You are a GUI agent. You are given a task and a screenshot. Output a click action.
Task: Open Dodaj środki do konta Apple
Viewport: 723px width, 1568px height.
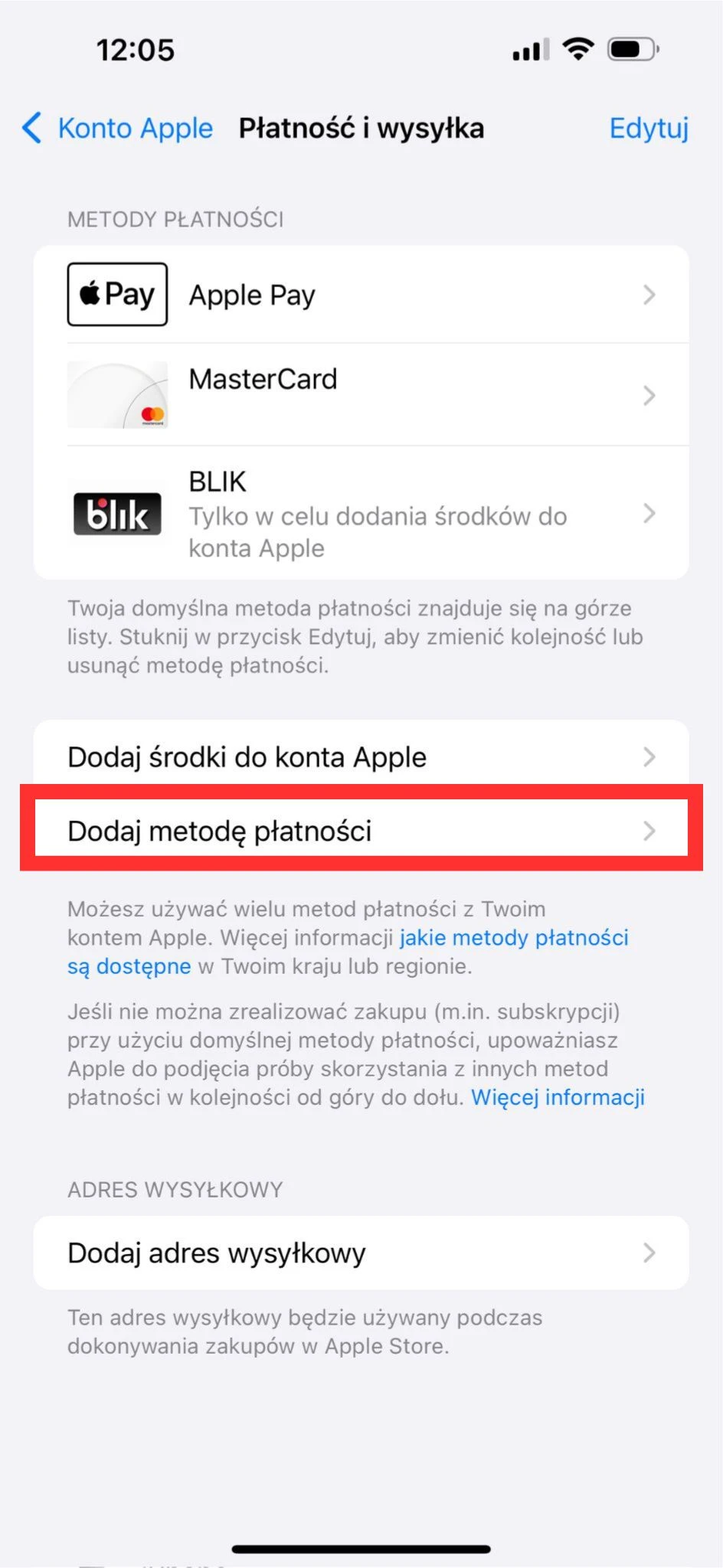(x=360, y=756)
